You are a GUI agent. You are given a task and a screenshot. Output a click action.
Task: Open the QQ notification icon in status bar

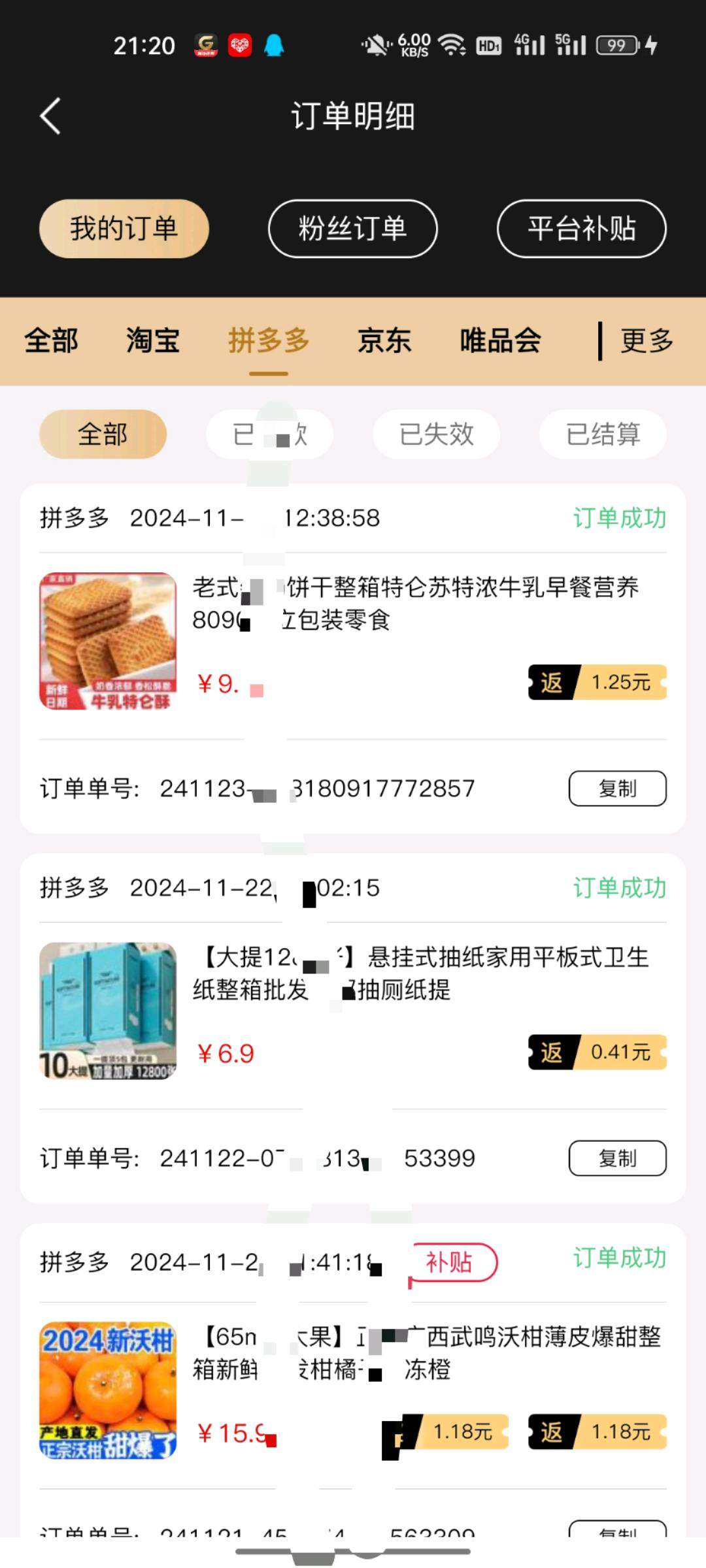tap(275, 44)
